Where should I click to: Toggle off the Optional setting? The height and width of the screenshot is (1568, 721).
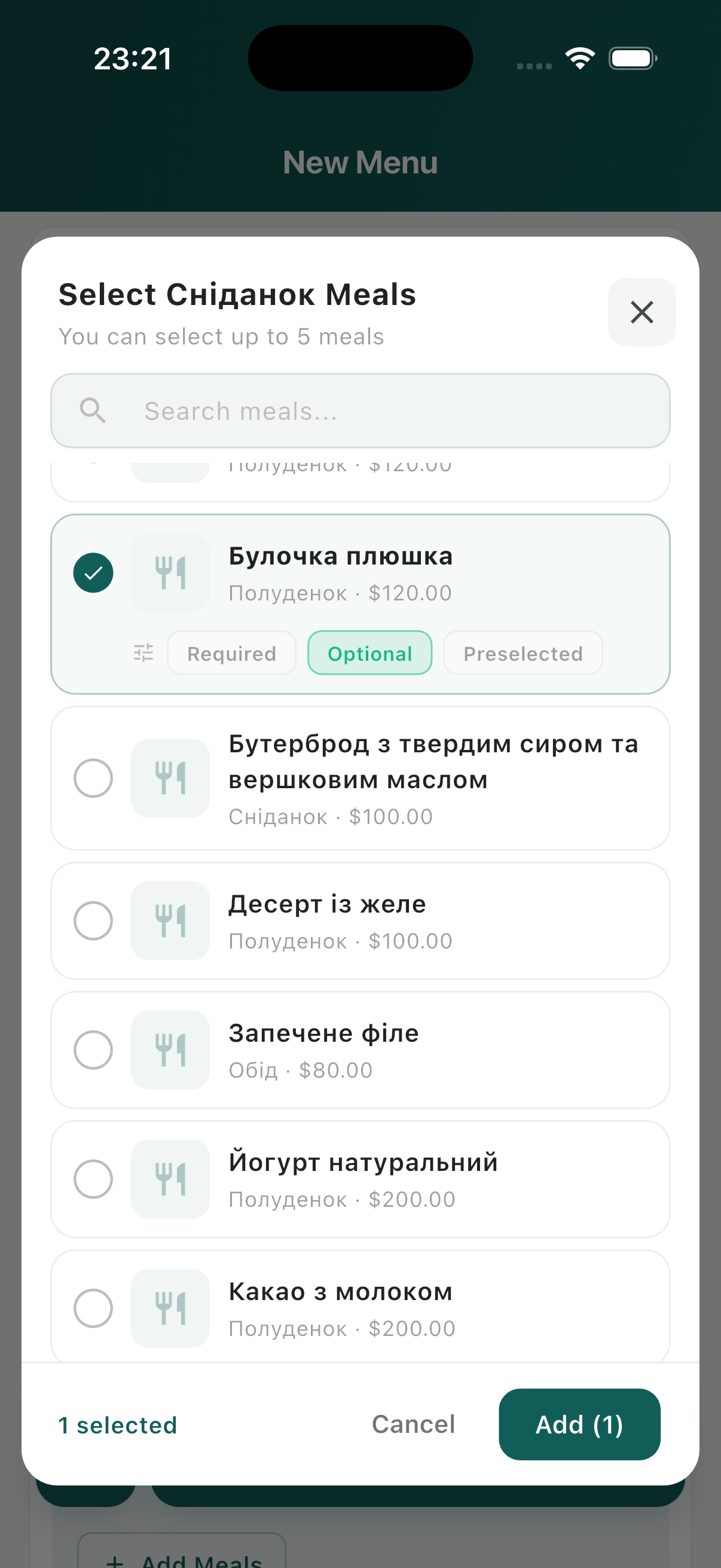(x=369, y=652)
